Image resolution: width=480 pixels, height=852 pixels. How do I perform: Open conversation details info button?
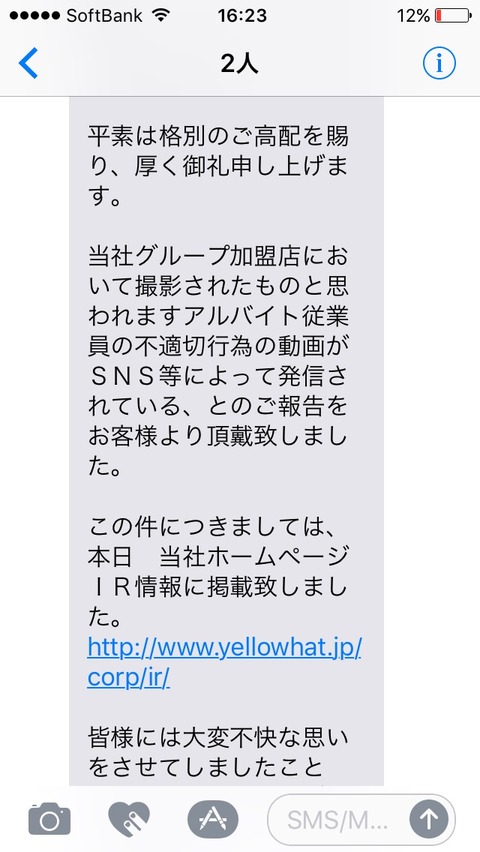click(439, 64)
